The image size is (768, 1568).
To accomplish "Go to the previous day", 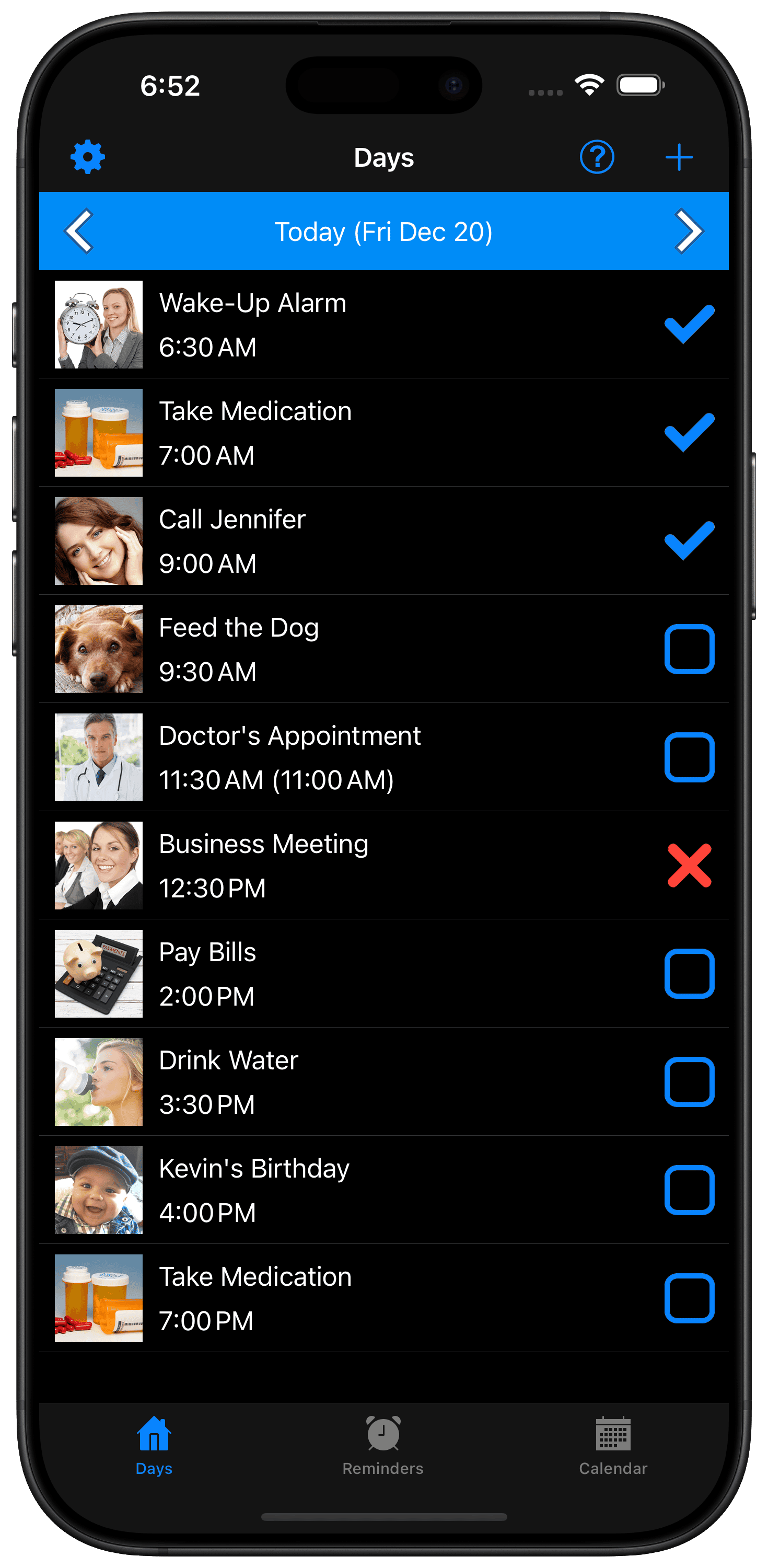I will [x=79, y=232].
